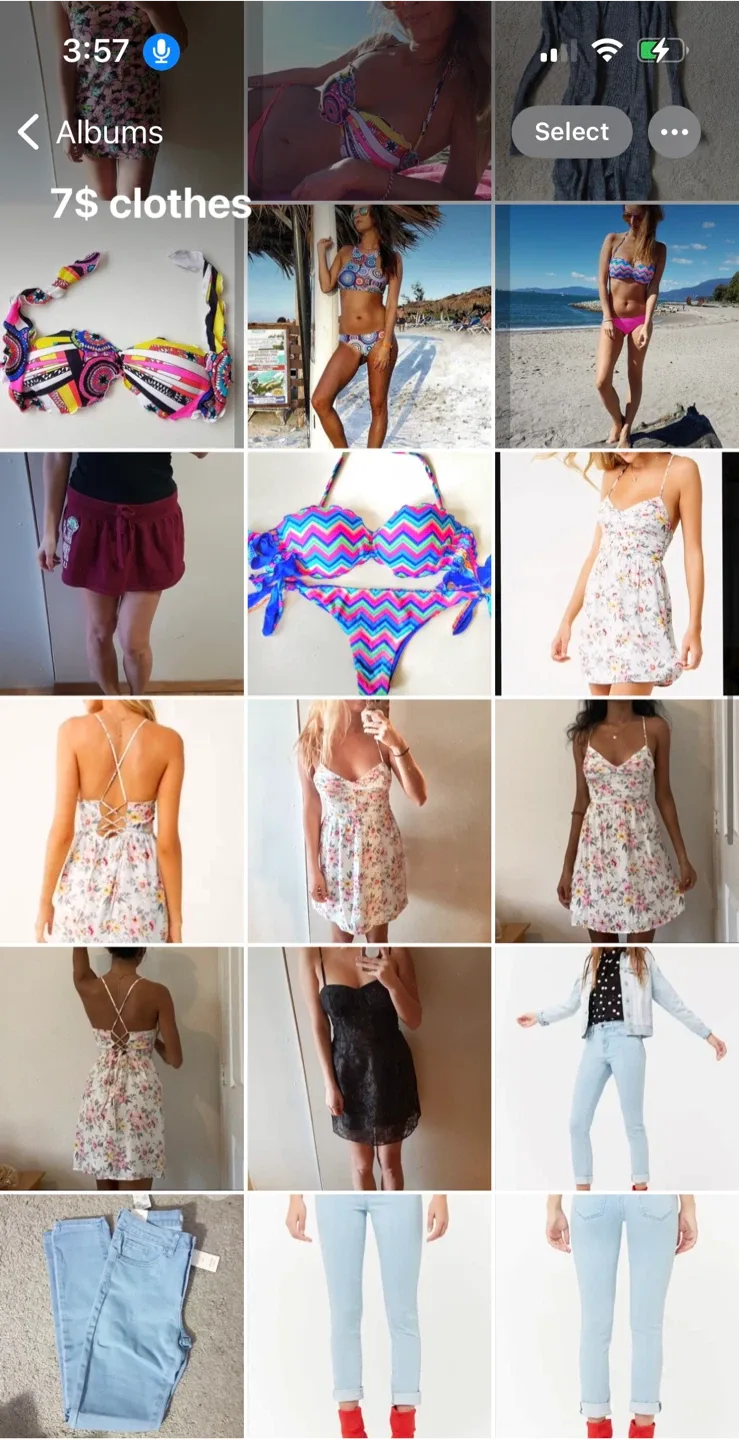Screen dimensions: 739x1440
Task: Open the floral dress back-view photo
Action: pos(120,820)
